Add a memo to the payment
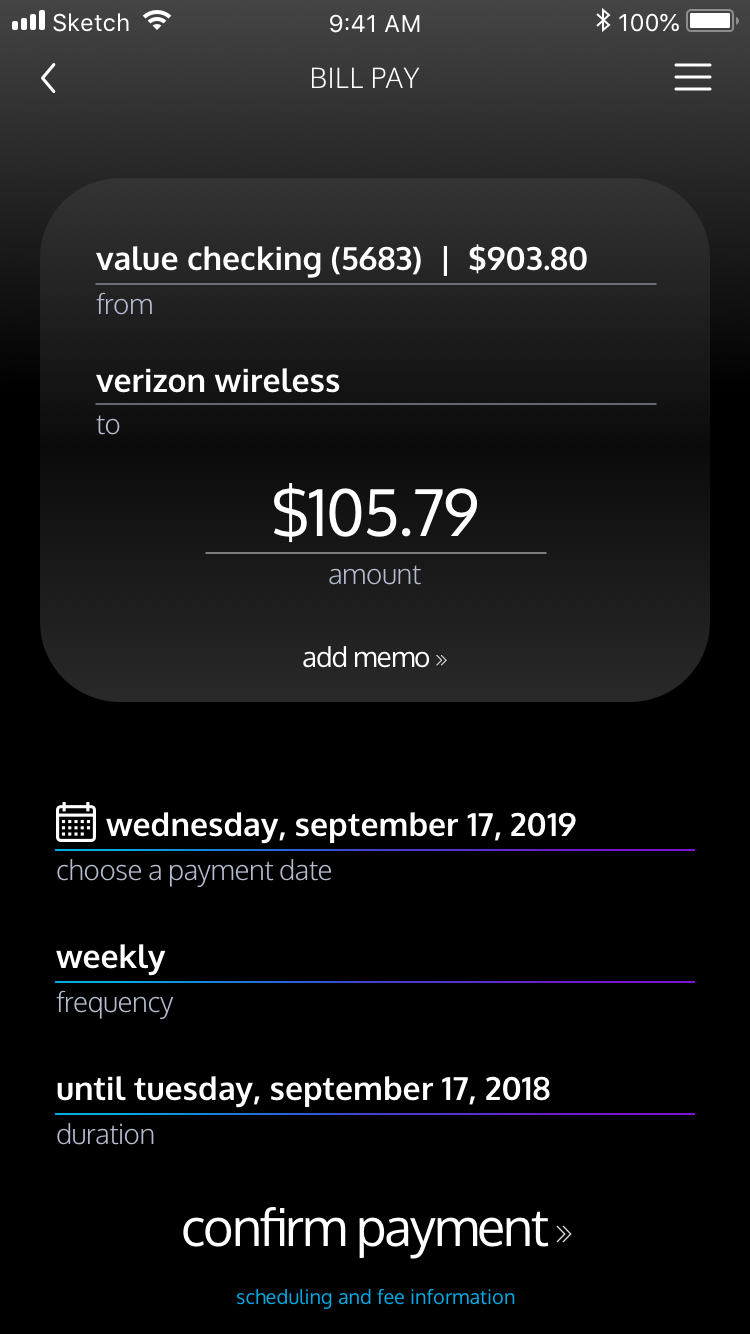 click(375, 658)
